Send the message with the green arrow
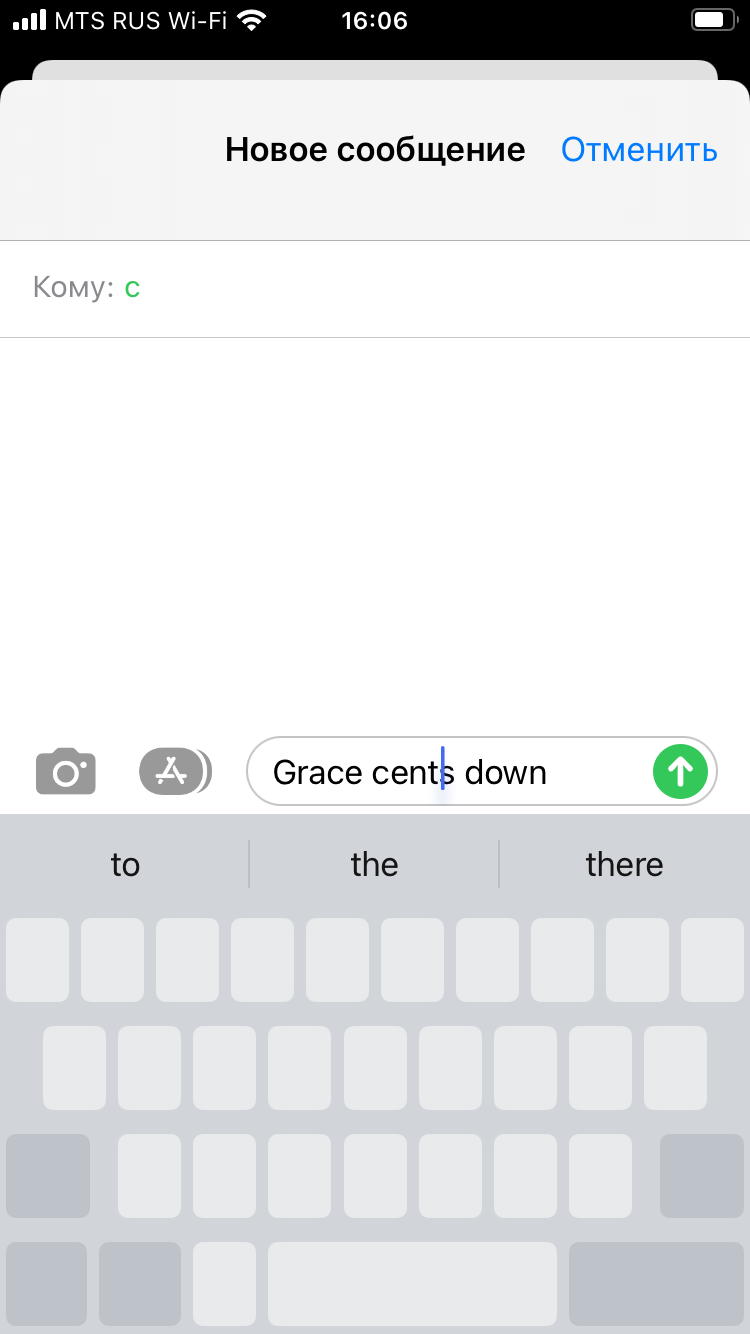Viewport: 750px width, 1334px height. (x=680, y=771)
